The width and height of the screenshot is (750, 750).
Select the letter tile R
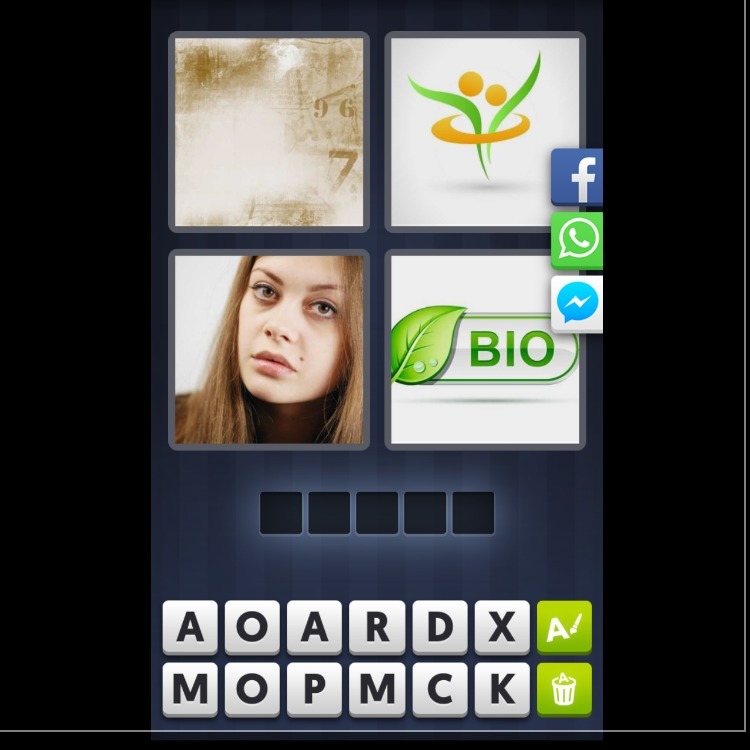[377, 627]
